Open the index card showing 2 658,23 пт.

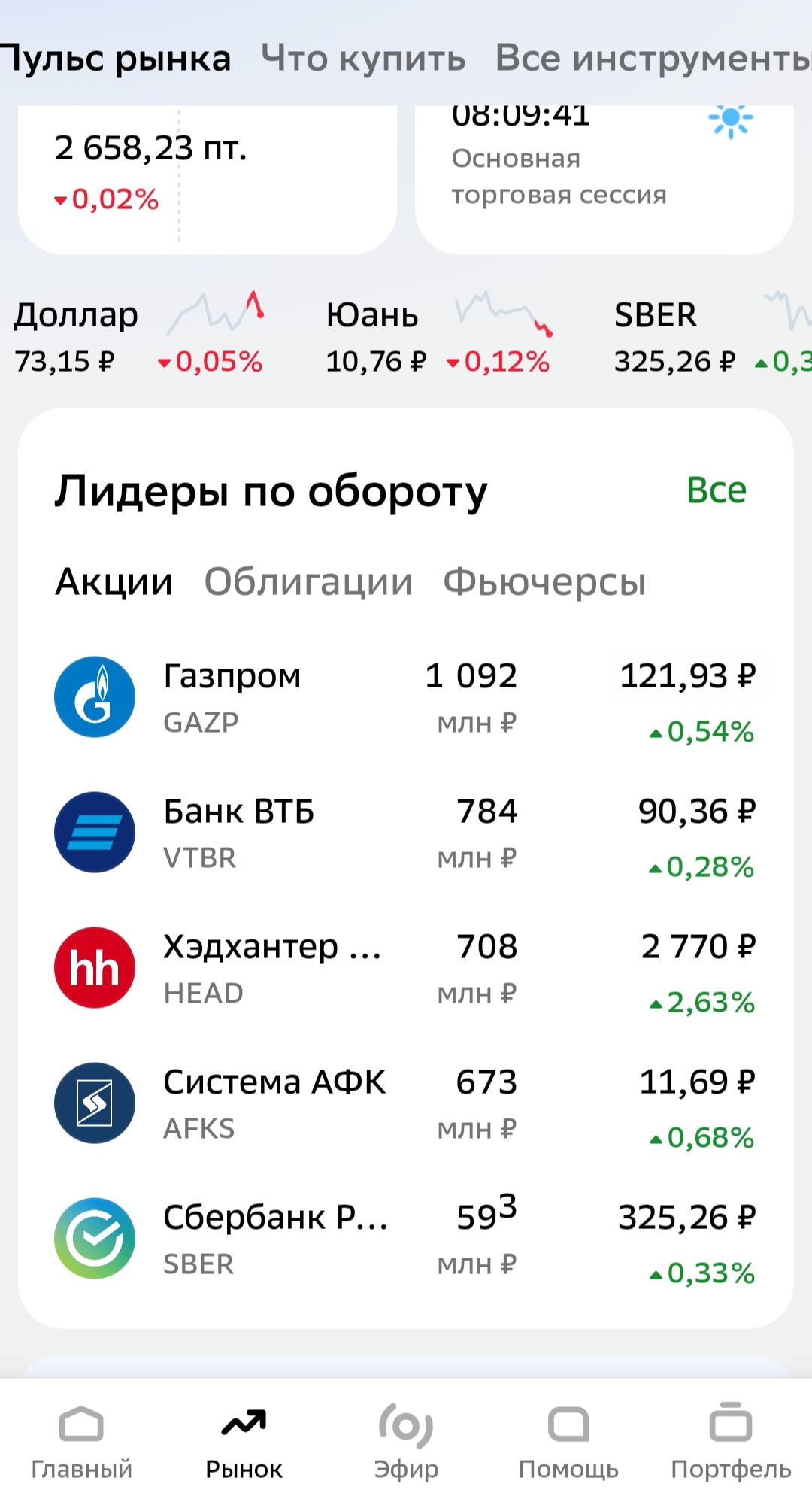tap(208, 180)
